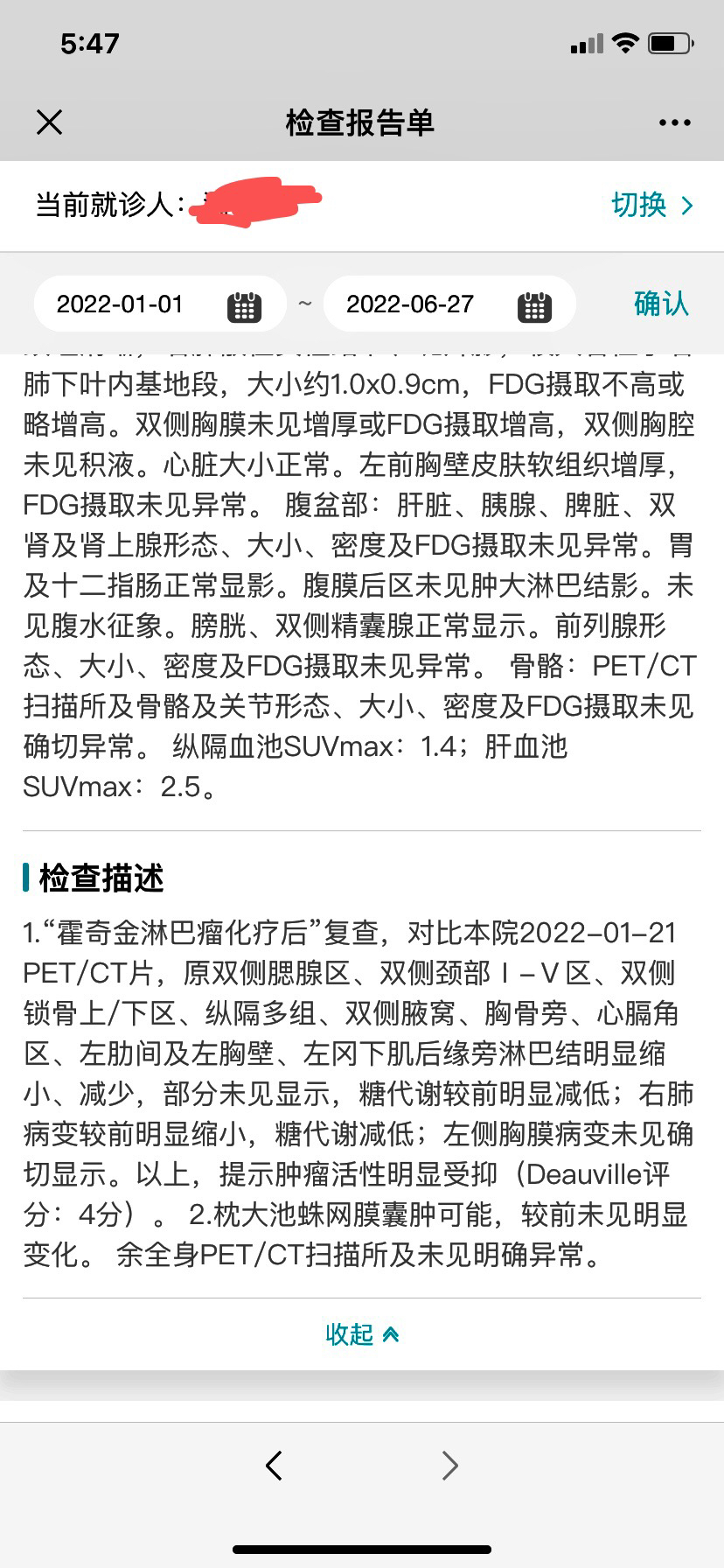
Task: Tap 切换 to switch the patient
Action: coord(652,205)
